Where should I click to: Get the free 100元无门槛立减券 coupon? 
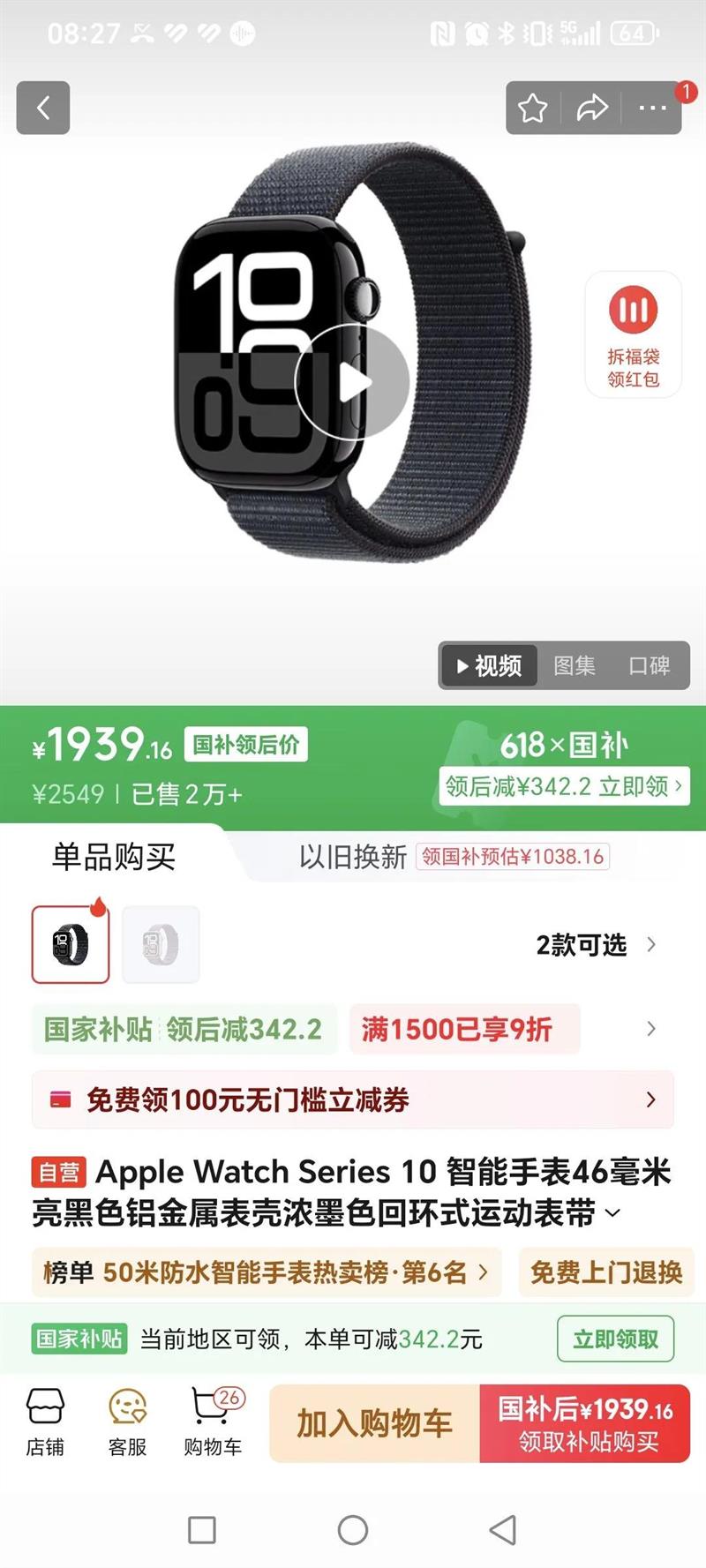353,1100
